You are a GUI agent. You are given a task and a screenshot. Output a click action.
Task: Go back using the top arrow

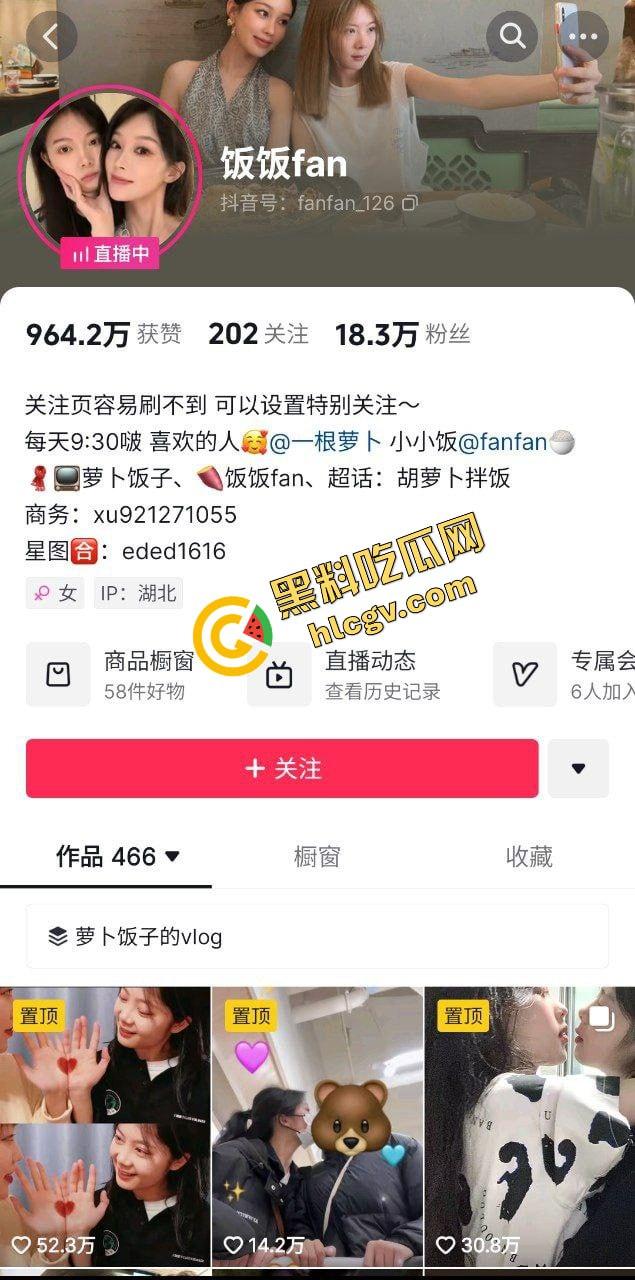50,37
